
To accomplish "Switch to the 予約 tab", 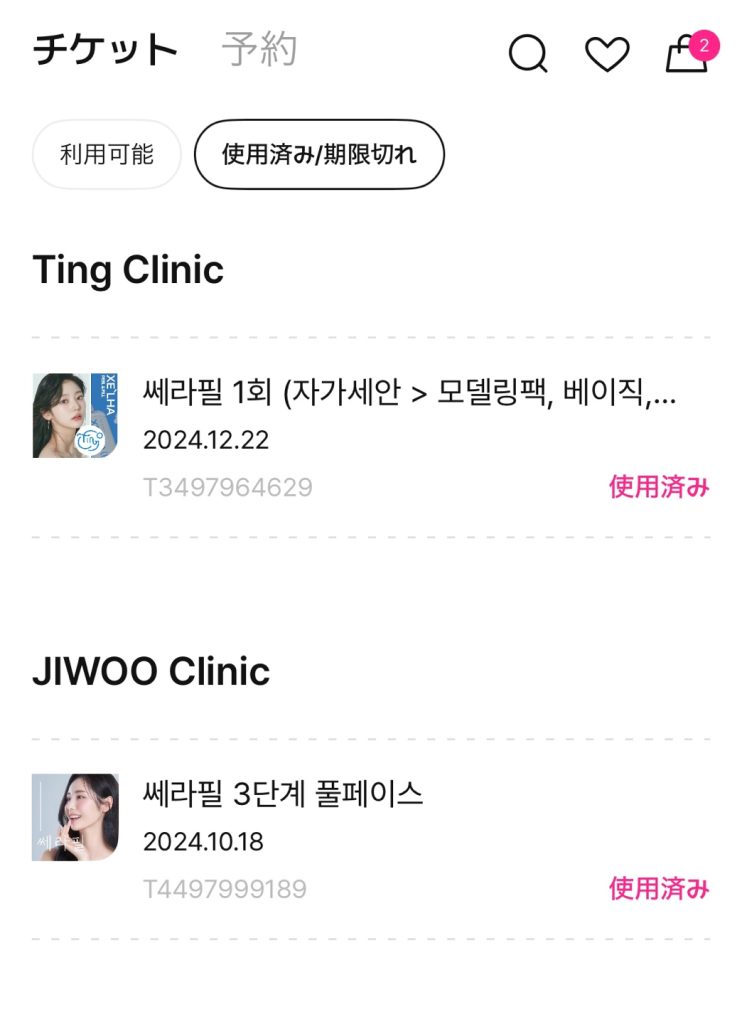I will 259,49.
